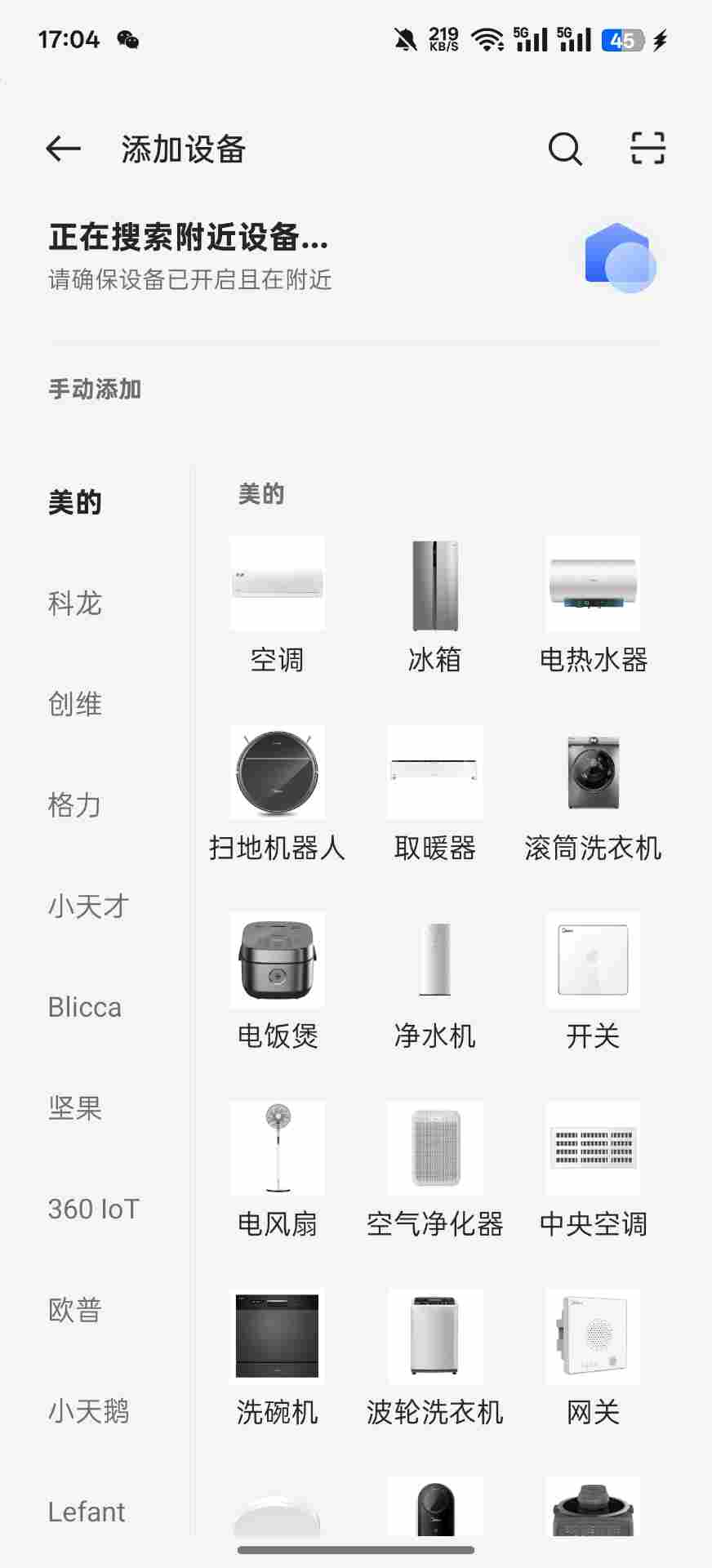The width and height of the screenshot is (712, 1568).
Task: Switch to the 格力 brand category
Action: [x=74, y=804]
